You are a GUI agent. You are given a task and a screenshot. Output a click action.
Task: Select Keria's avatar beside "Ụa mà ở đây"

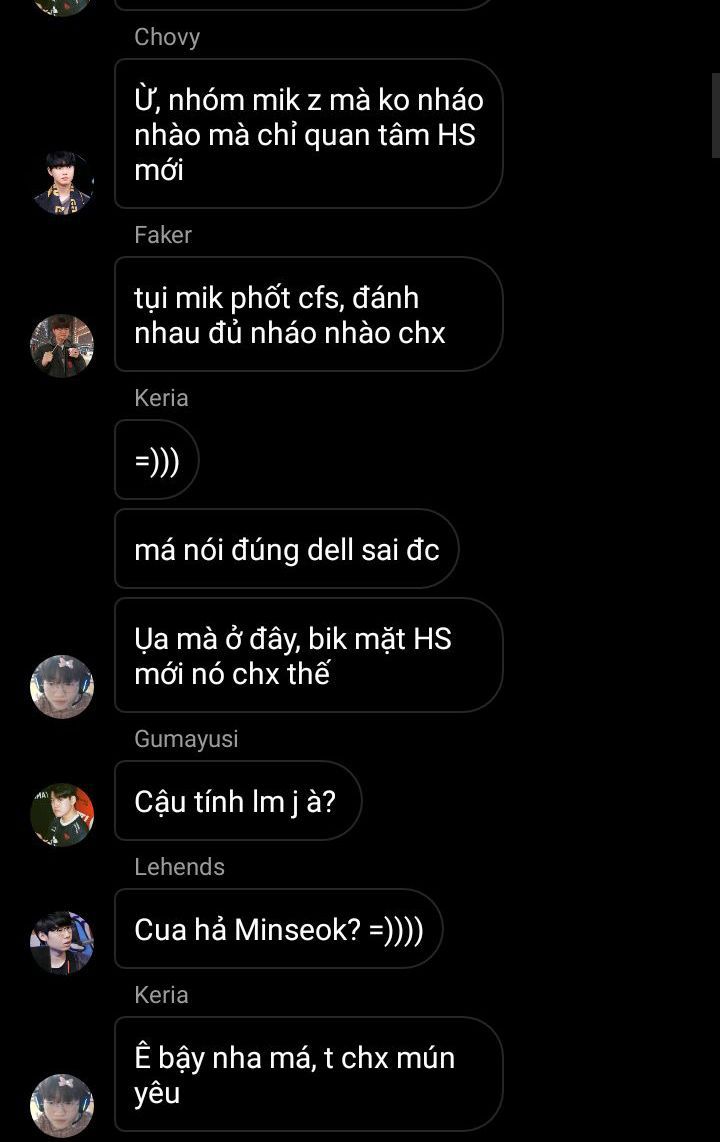click(62, 687)
